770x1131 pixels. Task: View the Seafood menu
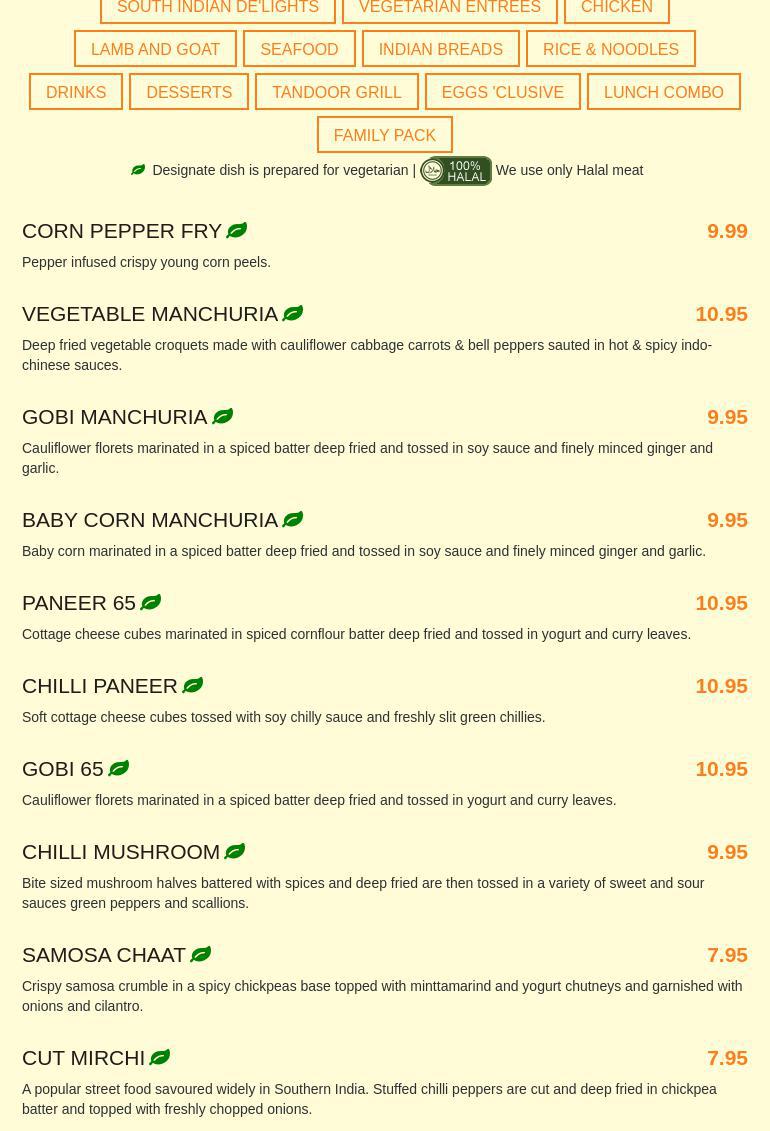tap(299, 49)
